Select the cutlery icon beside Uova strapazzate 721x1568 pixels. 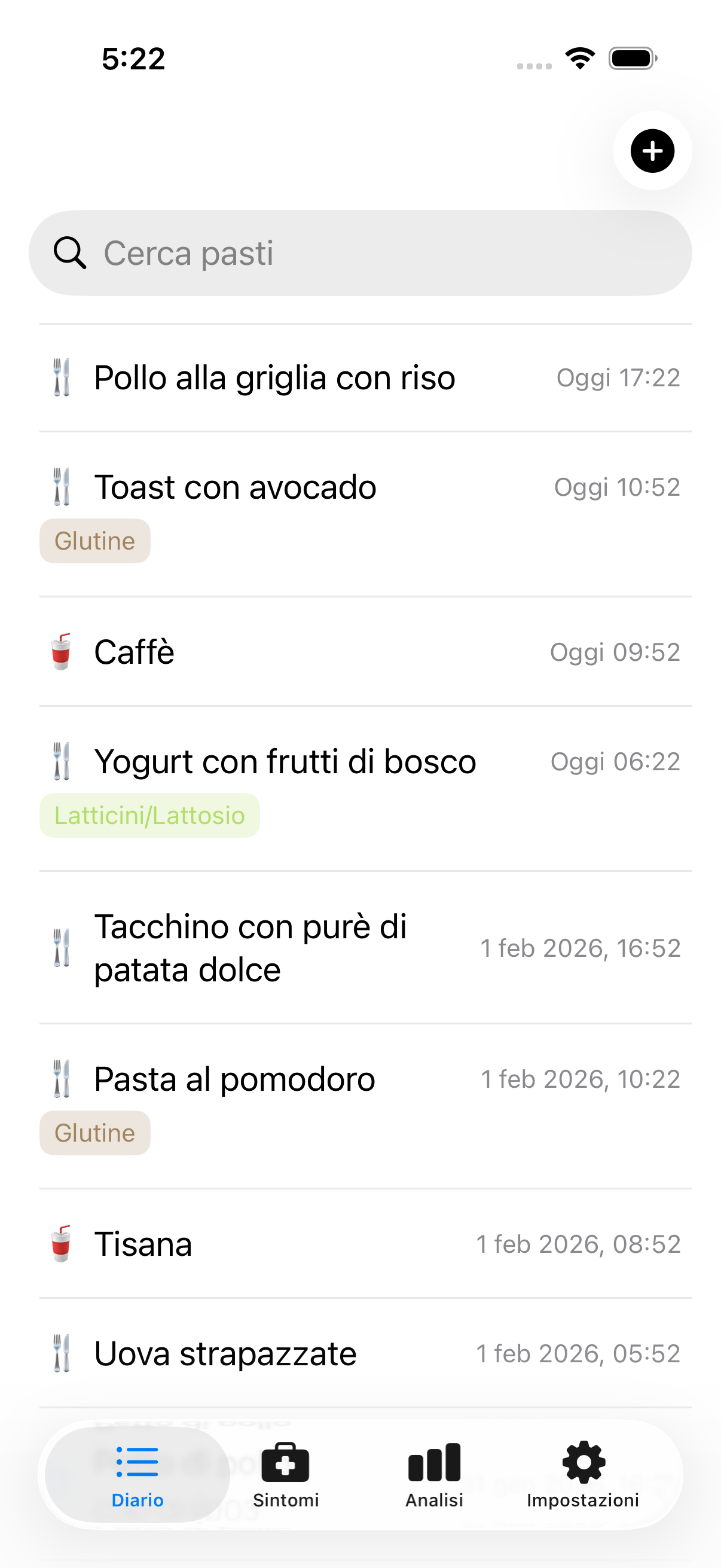tap(62, 1353)
